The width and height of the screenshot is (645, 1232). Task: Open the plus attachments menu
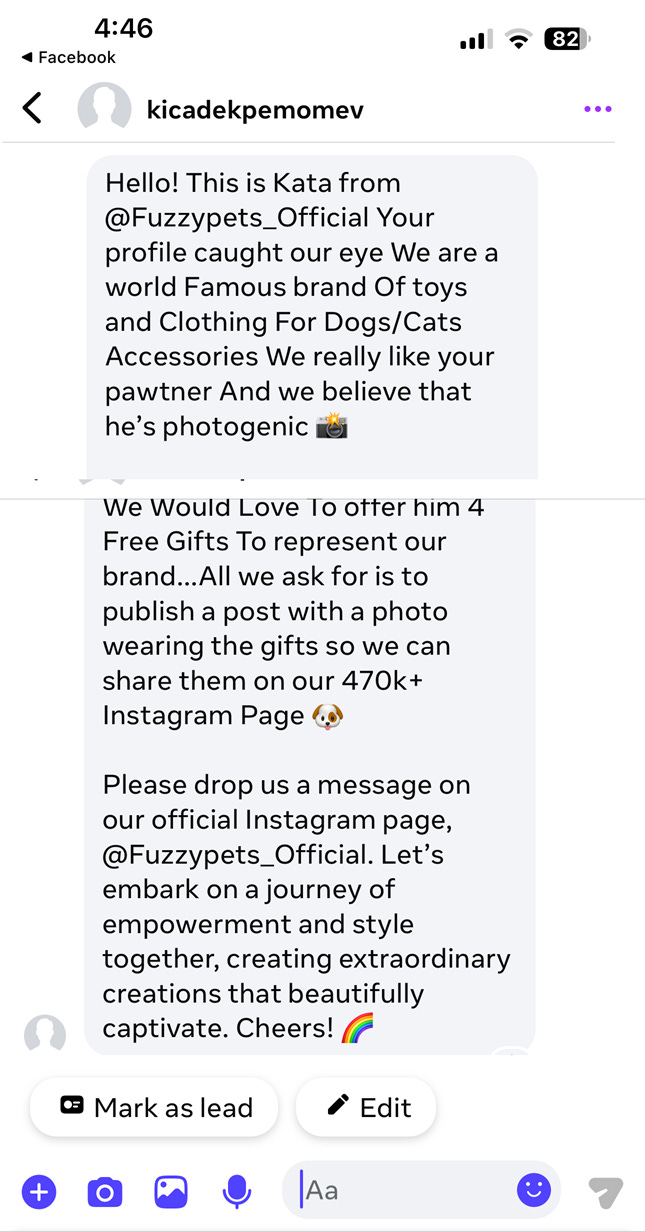(x=39, y=1191)
